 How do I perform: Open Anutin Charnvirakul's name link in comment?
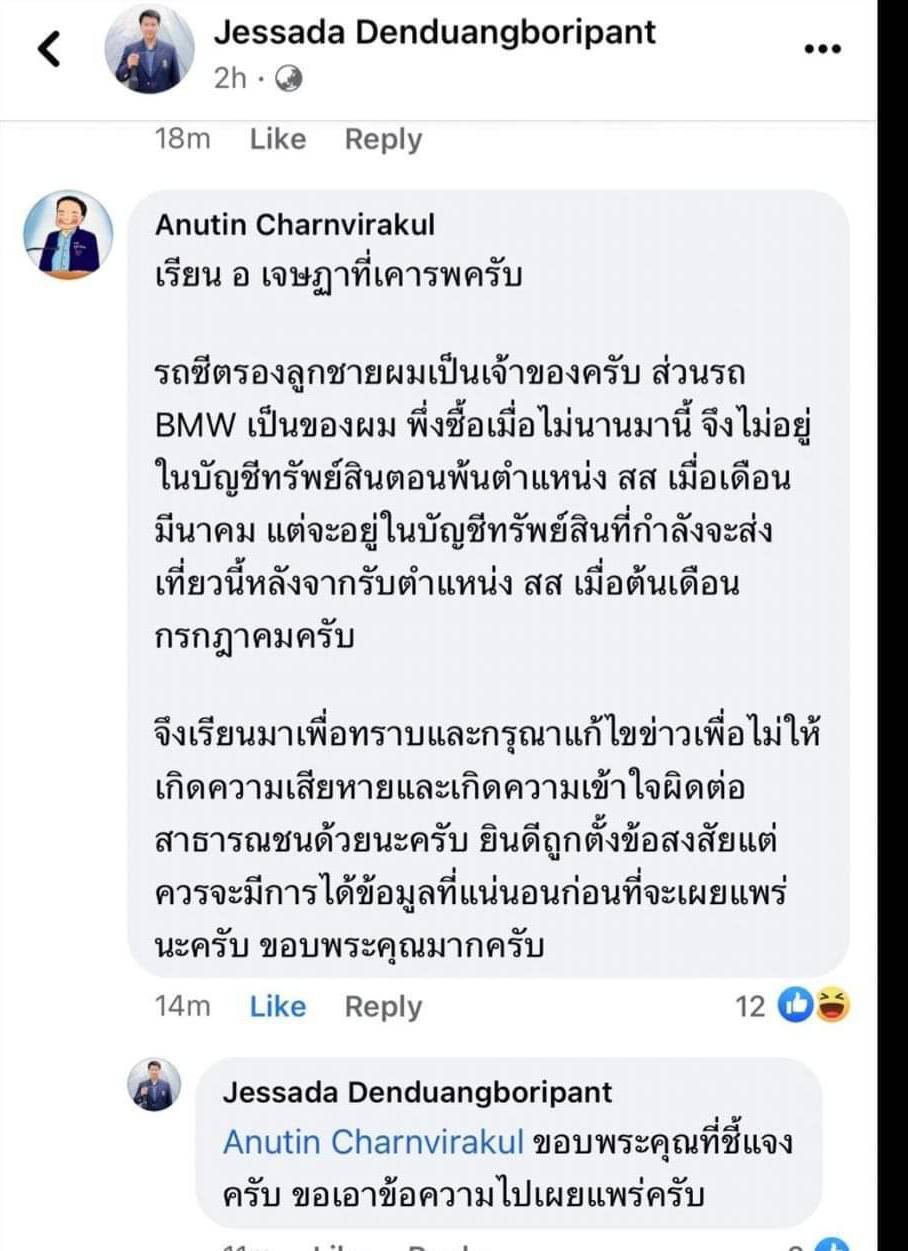(x=295, y=225)
